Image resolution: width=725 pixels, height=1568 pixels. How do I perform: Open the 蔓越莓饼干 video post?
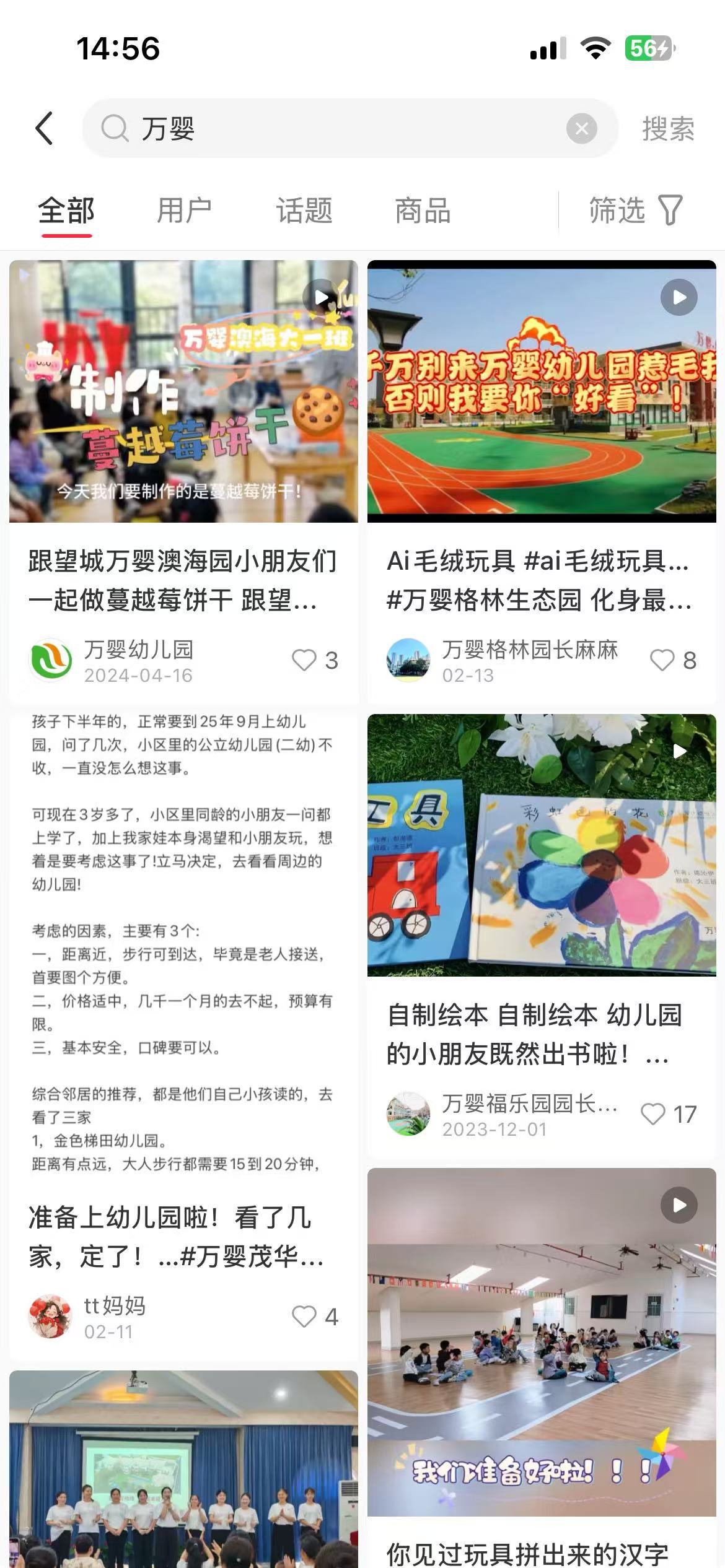(x=183, y=391)
